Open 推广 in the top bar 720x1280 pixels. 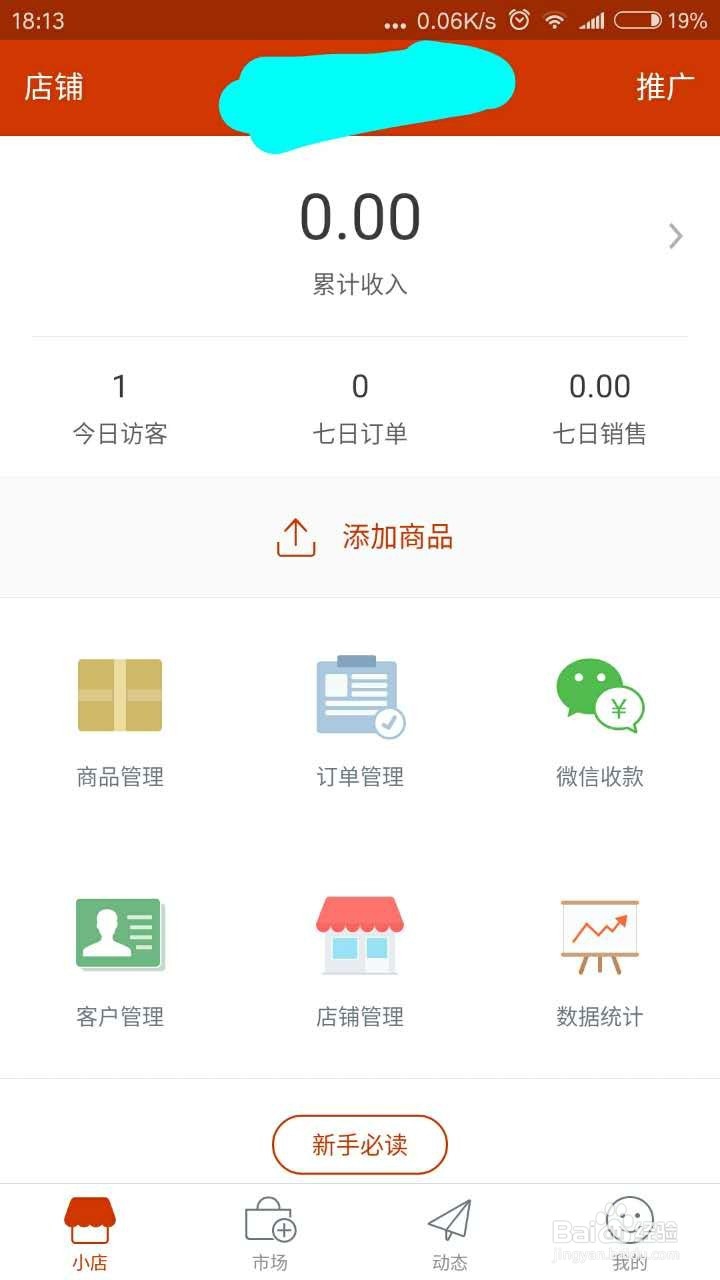click(x=665, y=87)
